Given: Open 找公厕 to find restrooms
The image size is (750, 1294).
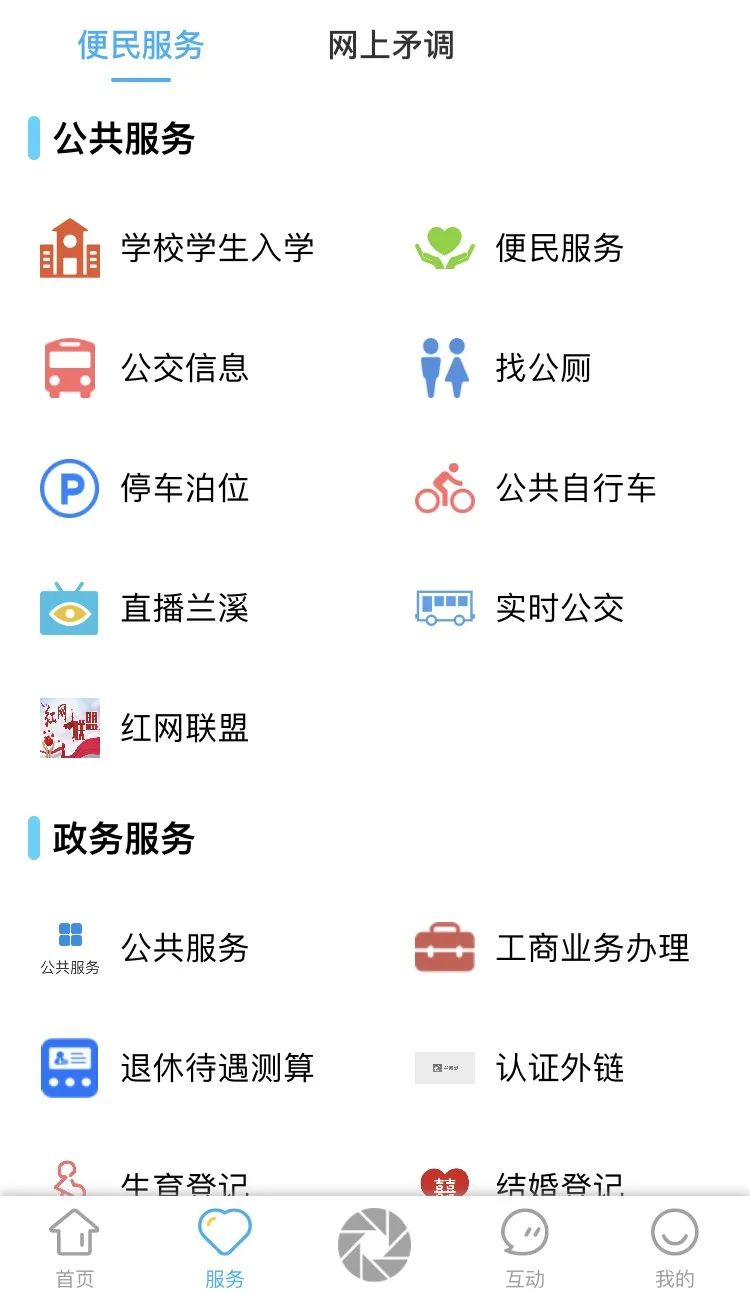Looking at the screenshot, I should point(504,368).
